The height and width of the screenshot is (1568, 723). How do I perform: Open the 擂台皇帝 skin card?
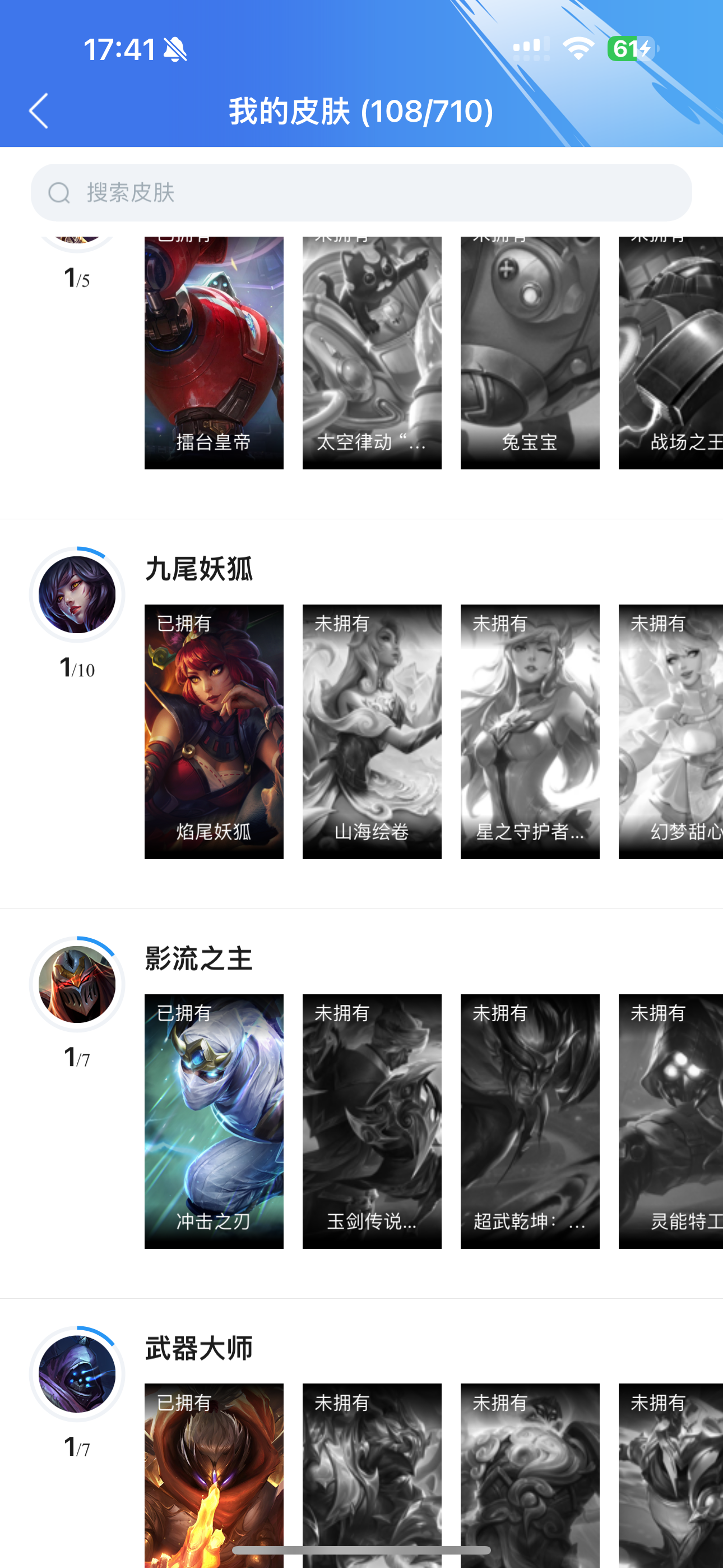(x=214, y=353)
